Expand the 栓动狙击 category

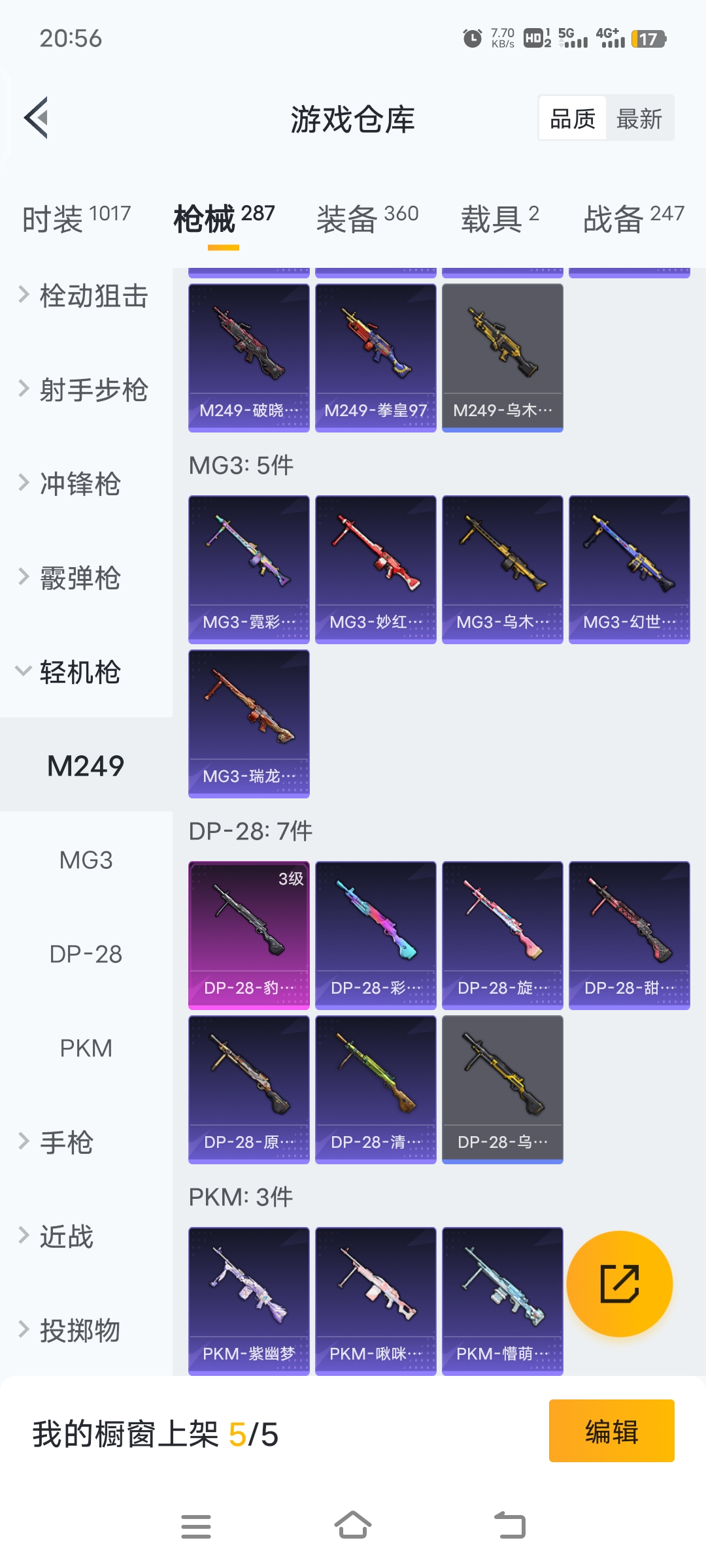click(x=85, y=296)
